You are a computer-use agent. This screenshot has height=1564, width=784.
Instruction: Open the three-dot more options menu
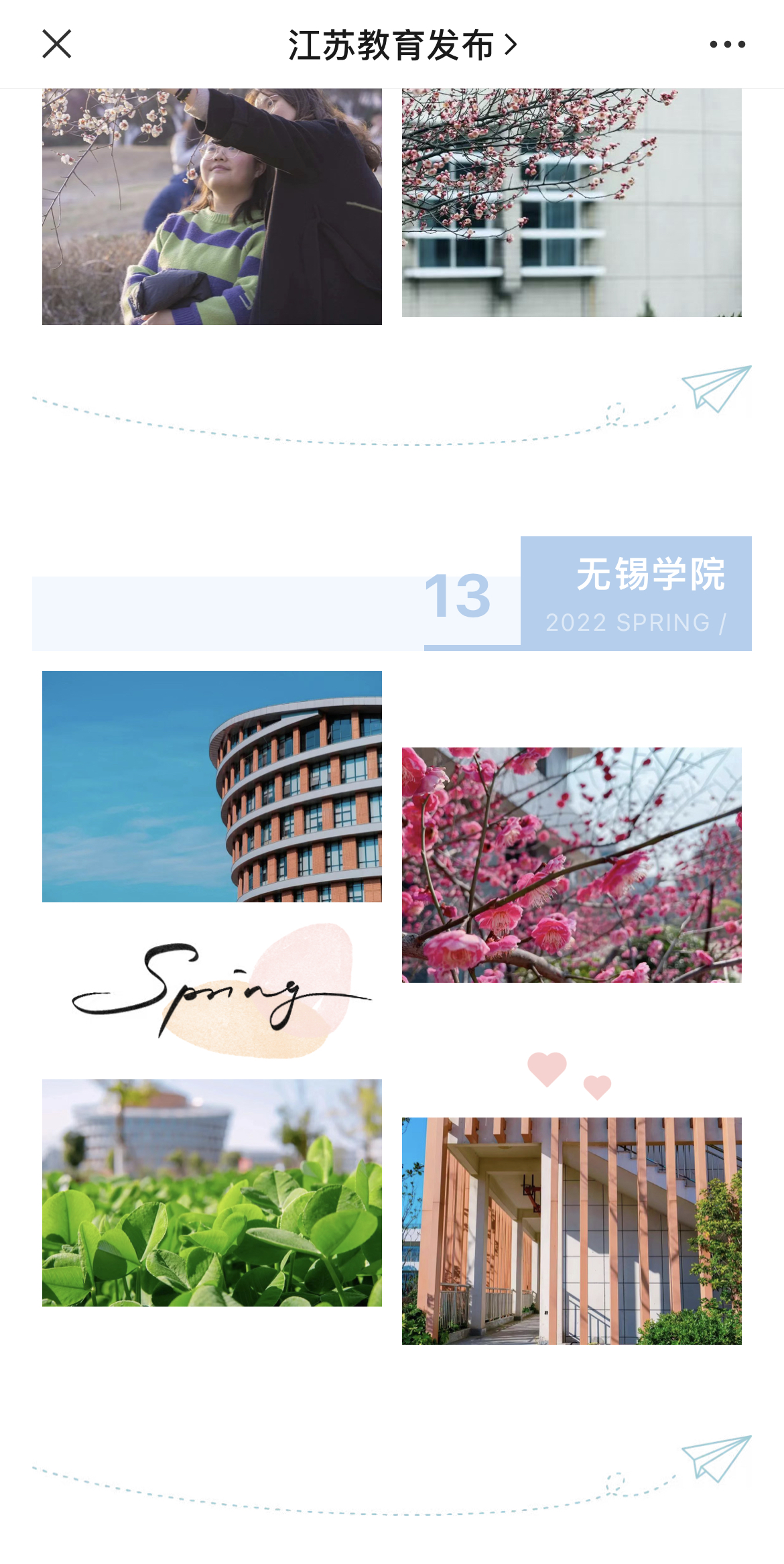point(727,45)
